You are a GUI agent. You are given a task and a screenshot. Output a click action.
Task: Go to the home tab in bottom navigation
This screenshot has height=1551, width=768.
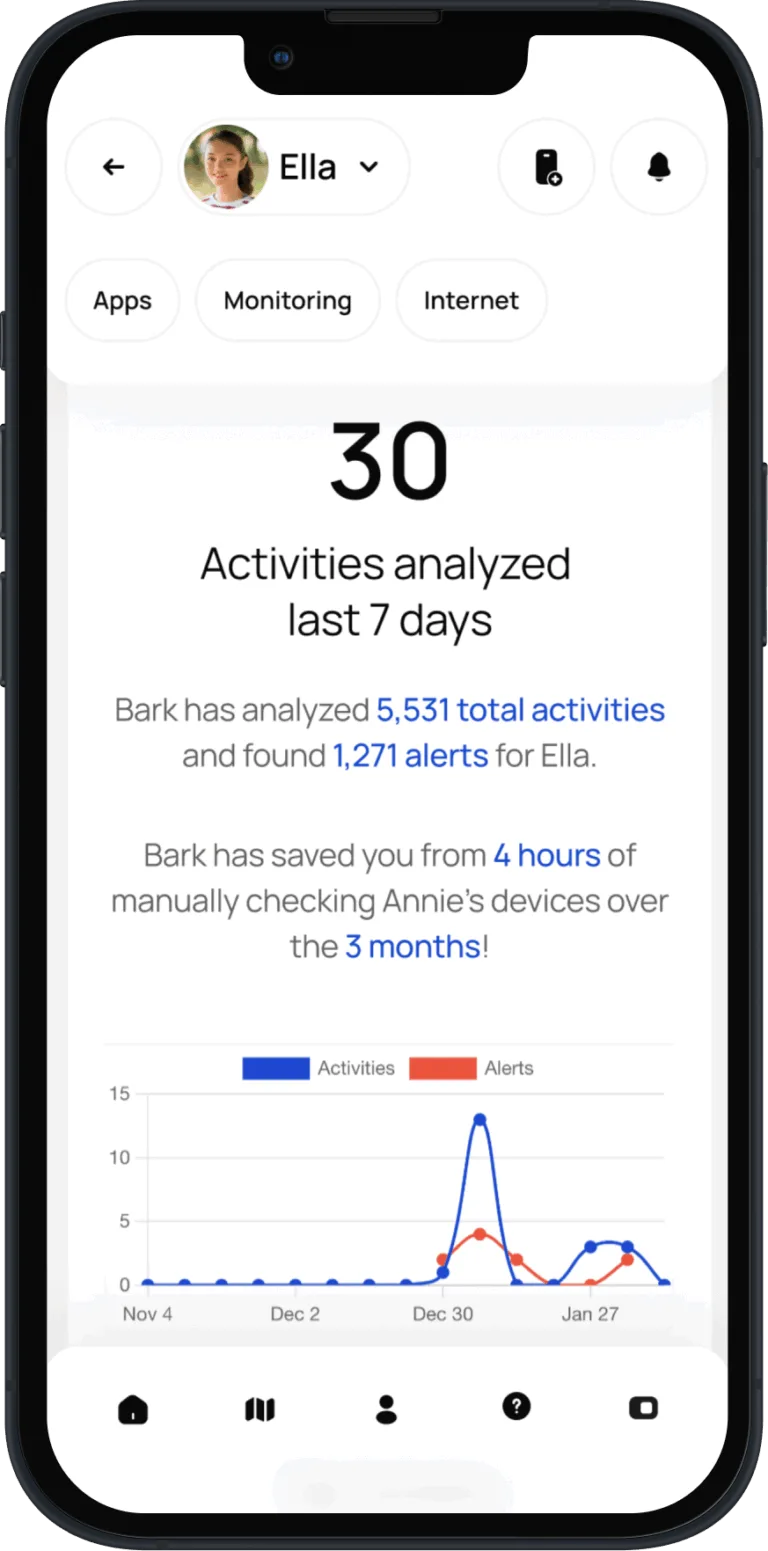pos(133,1409)
